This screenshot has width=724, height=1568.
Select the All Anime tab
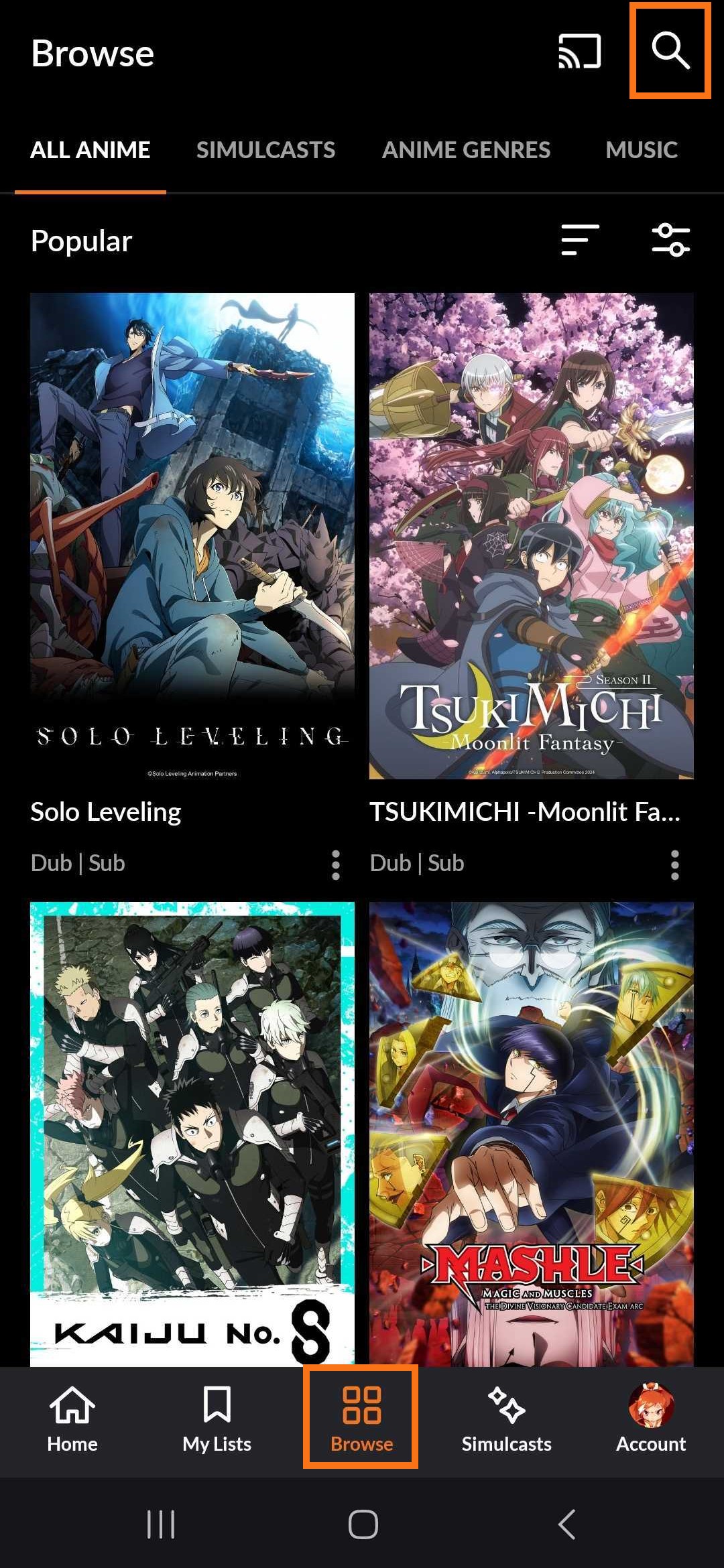90,150
